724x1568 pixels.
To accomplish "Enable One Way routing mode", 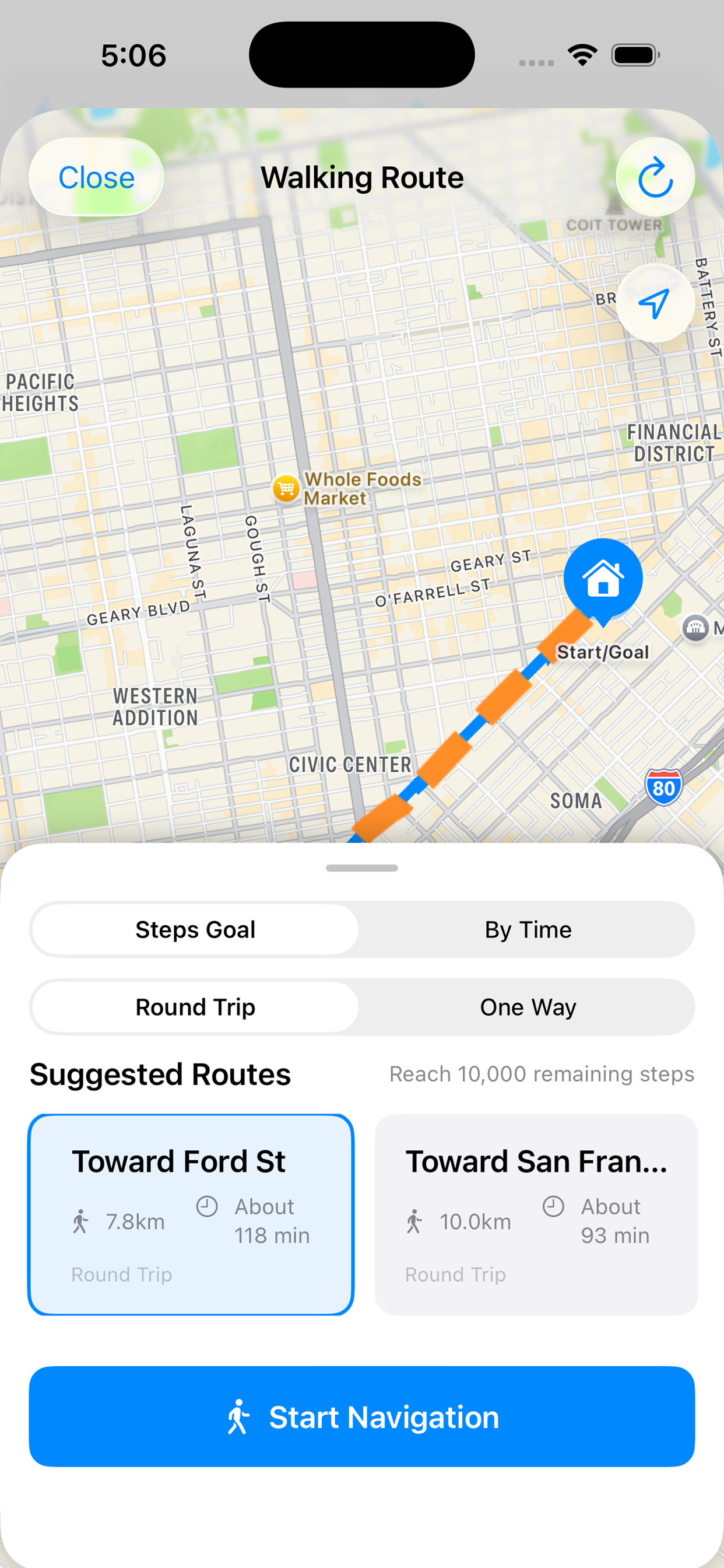I will tap(527, 1007).
